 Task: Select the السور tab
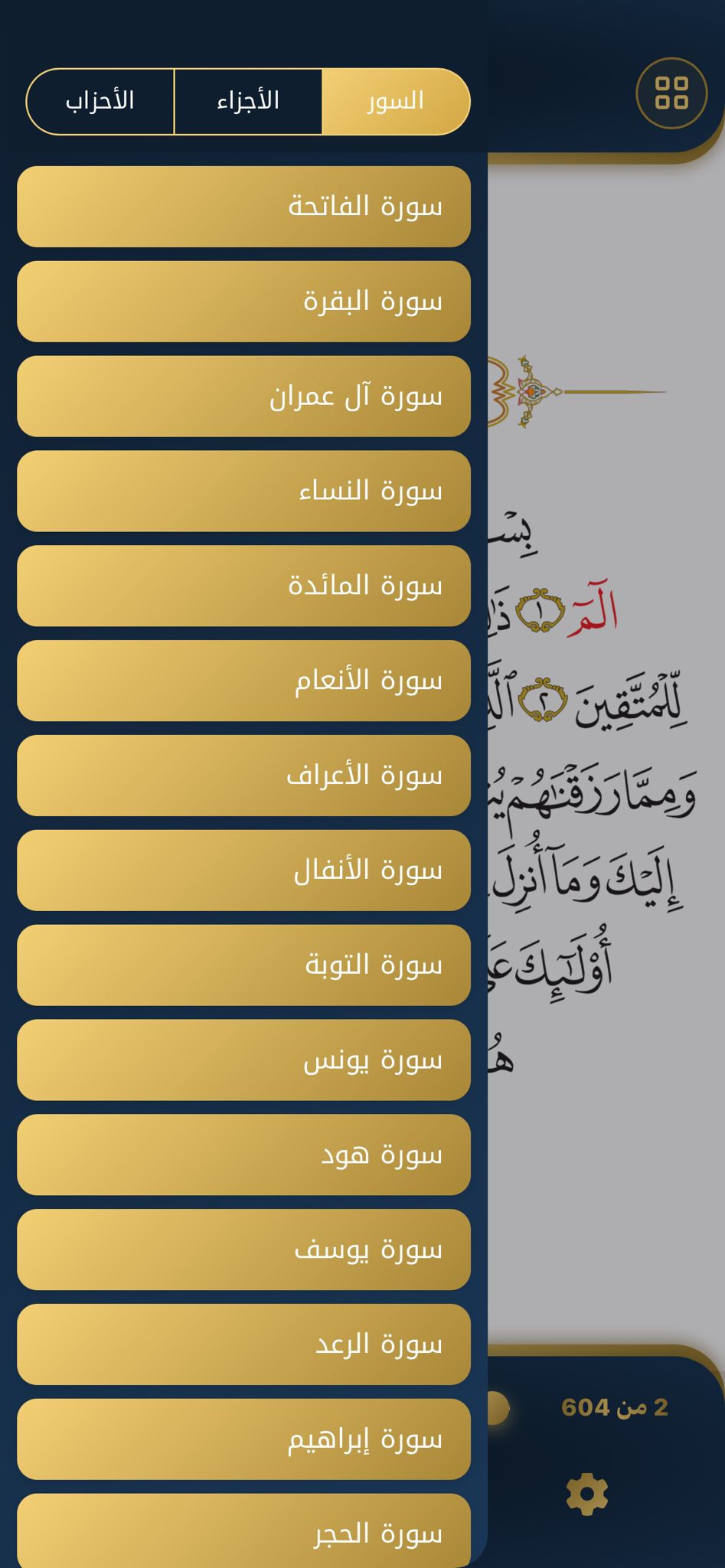click(x=395, y=101)
